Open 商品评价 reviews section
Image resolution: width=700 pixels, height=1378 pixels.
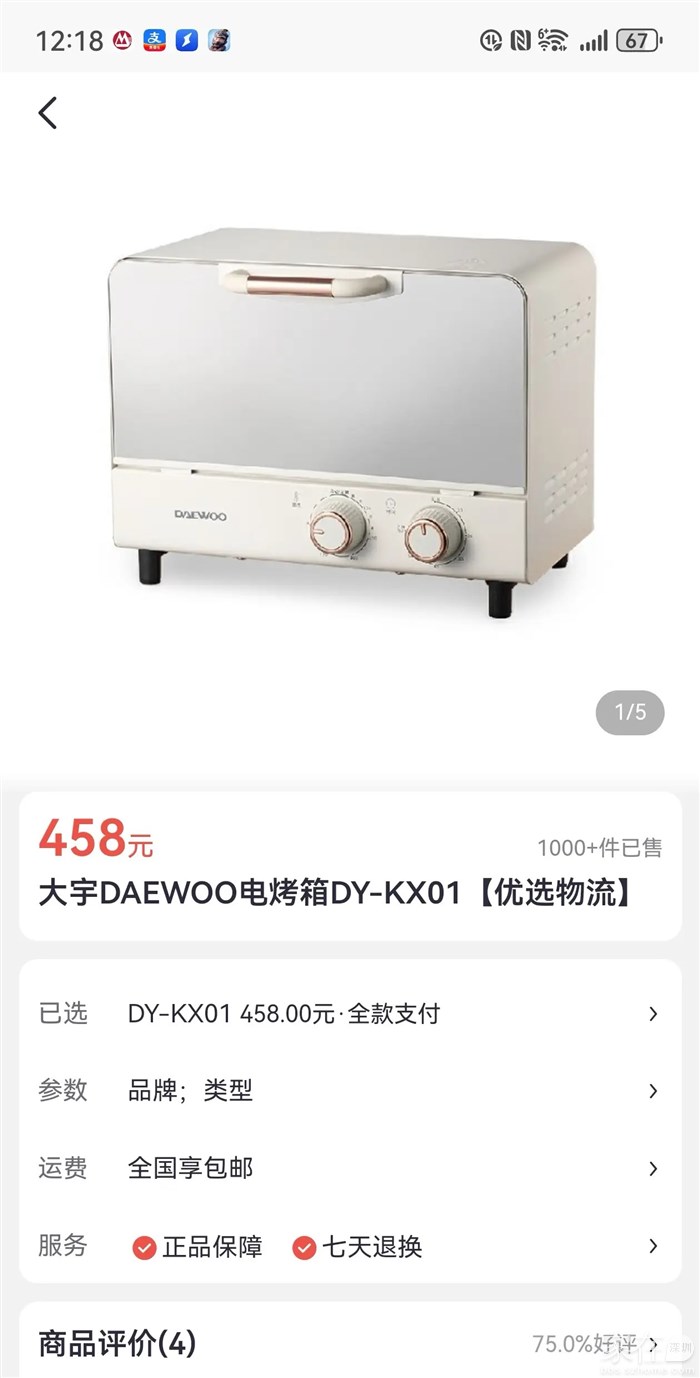pos(350,1342)
